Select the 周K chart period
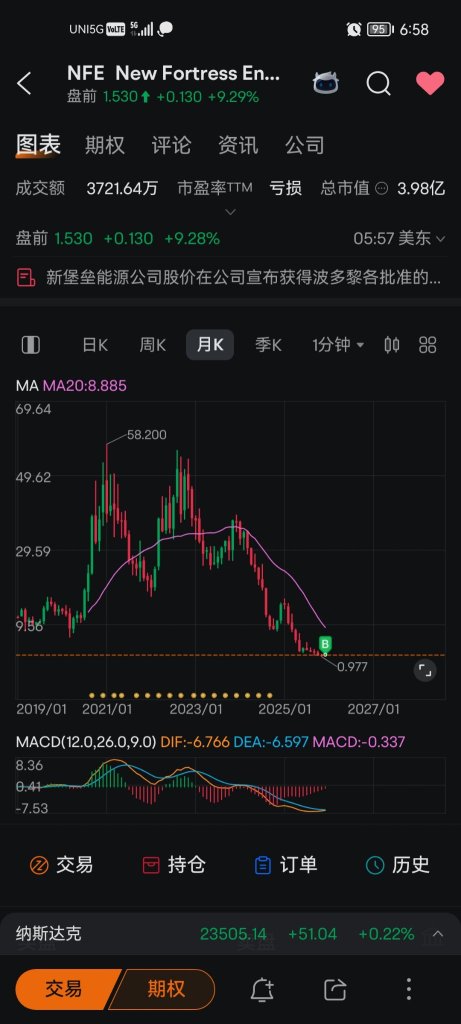This screenshot has width=461, height=1024. pos(152,345)
